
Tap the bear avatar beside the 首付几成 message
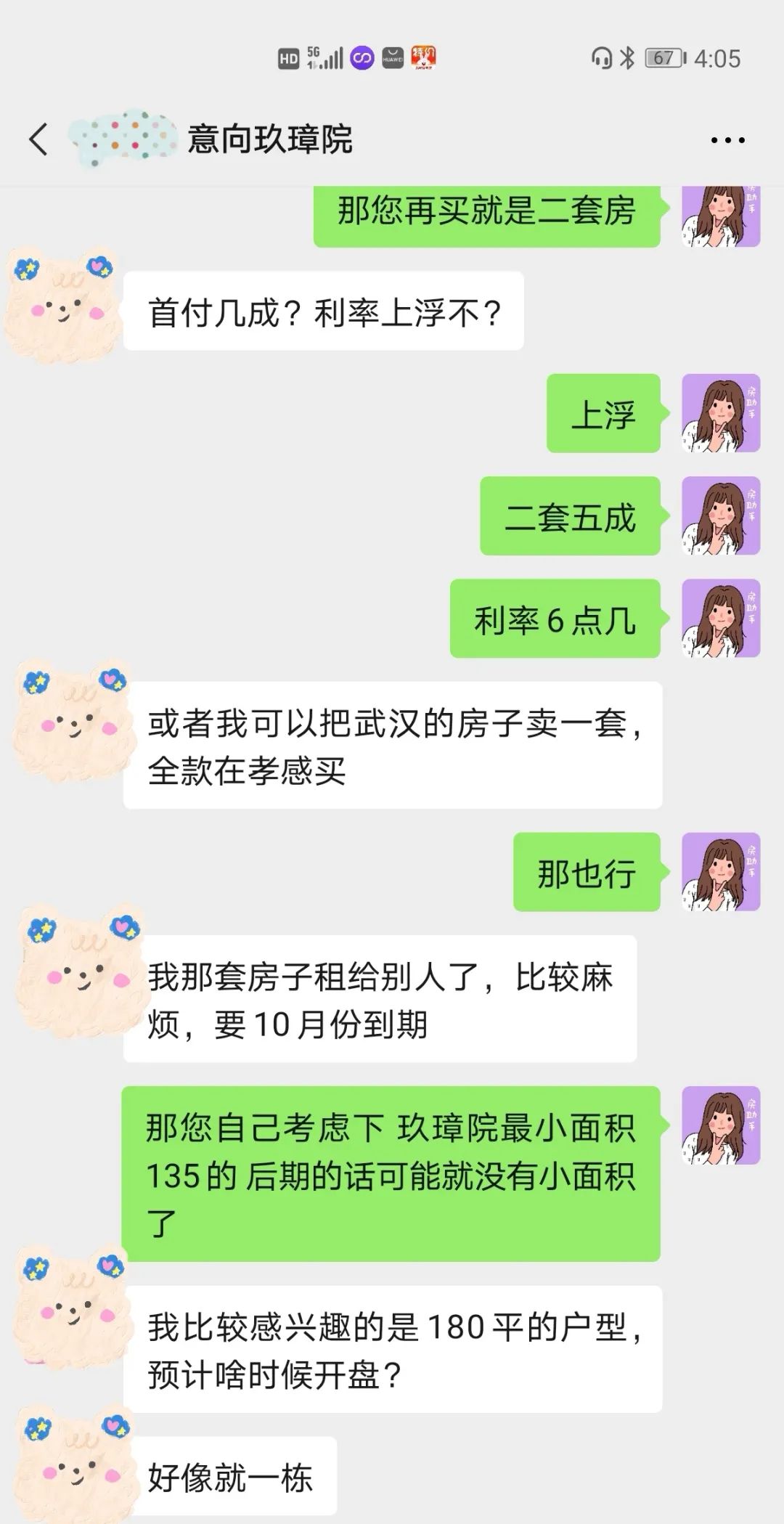click(x=62, y=309)
